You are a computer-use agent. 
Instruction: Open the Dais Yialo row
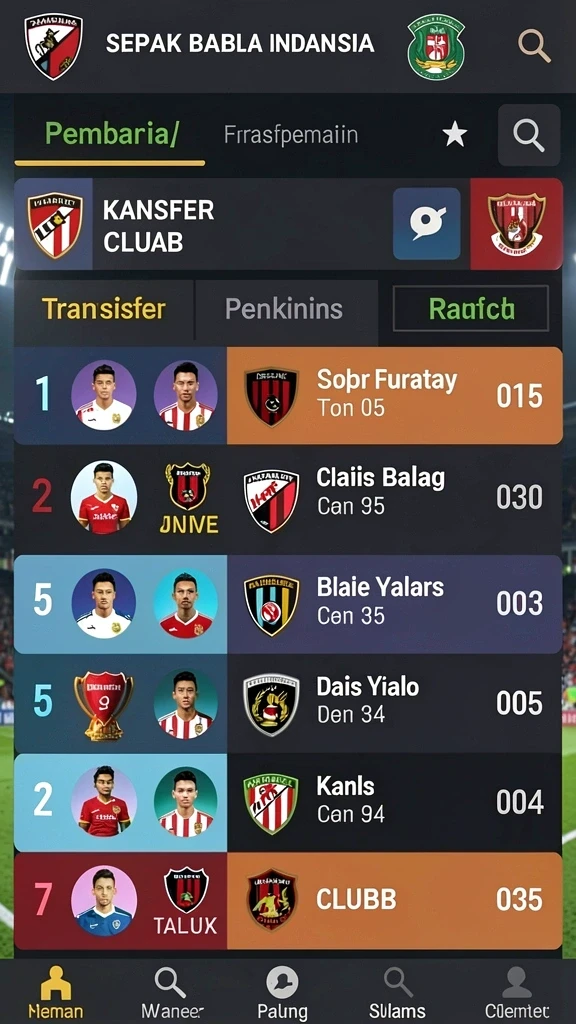288,704
